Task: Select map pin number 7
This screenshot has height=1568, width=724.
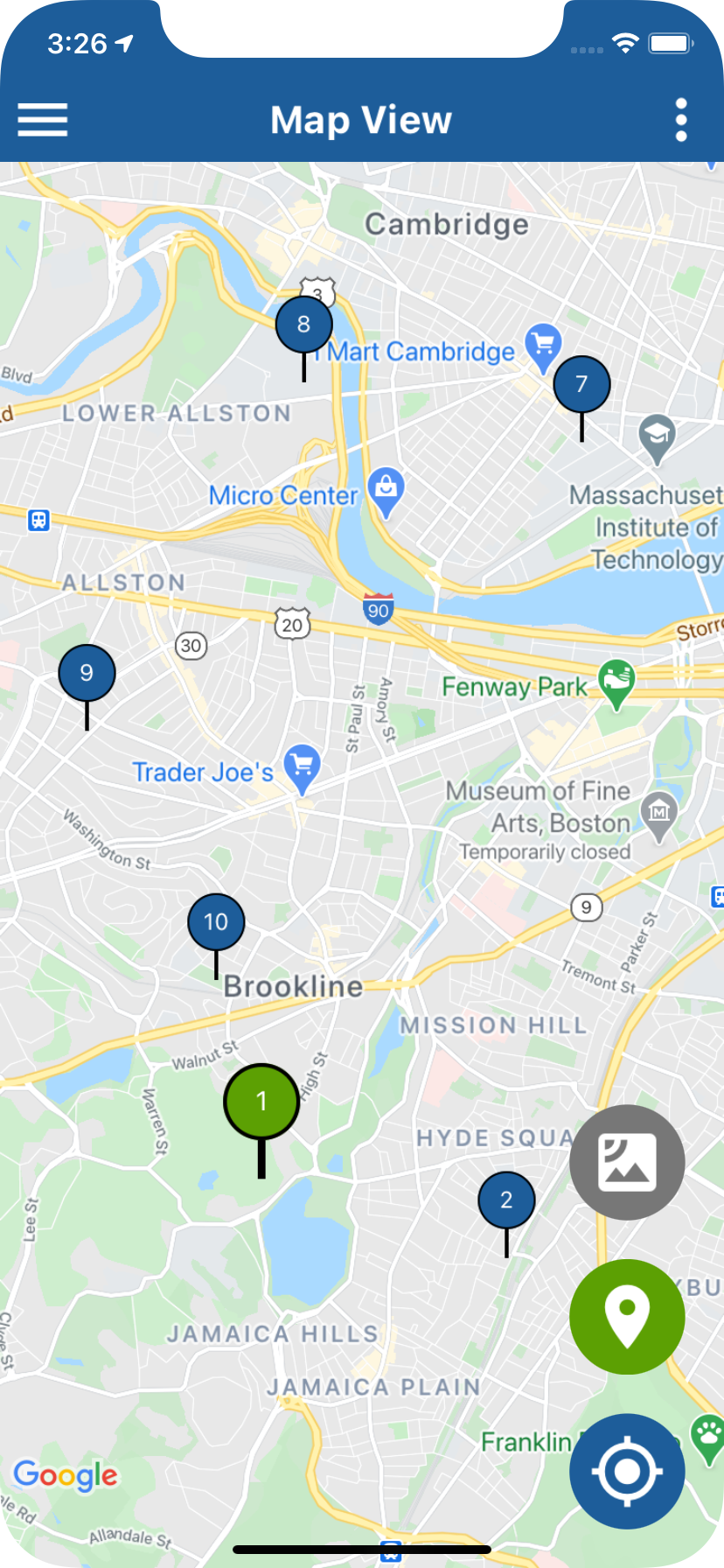Action: point(581,384)
